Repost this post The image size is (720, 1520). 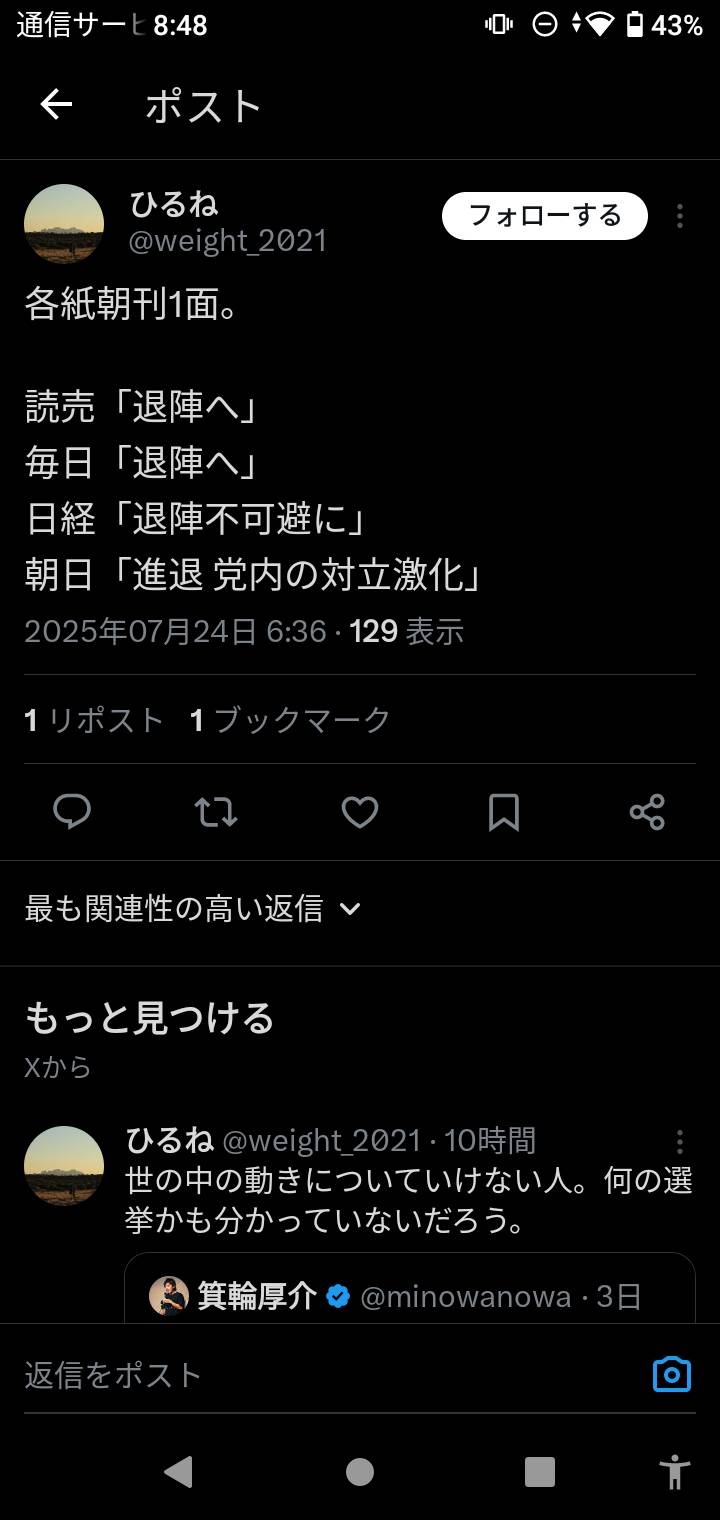216,812
